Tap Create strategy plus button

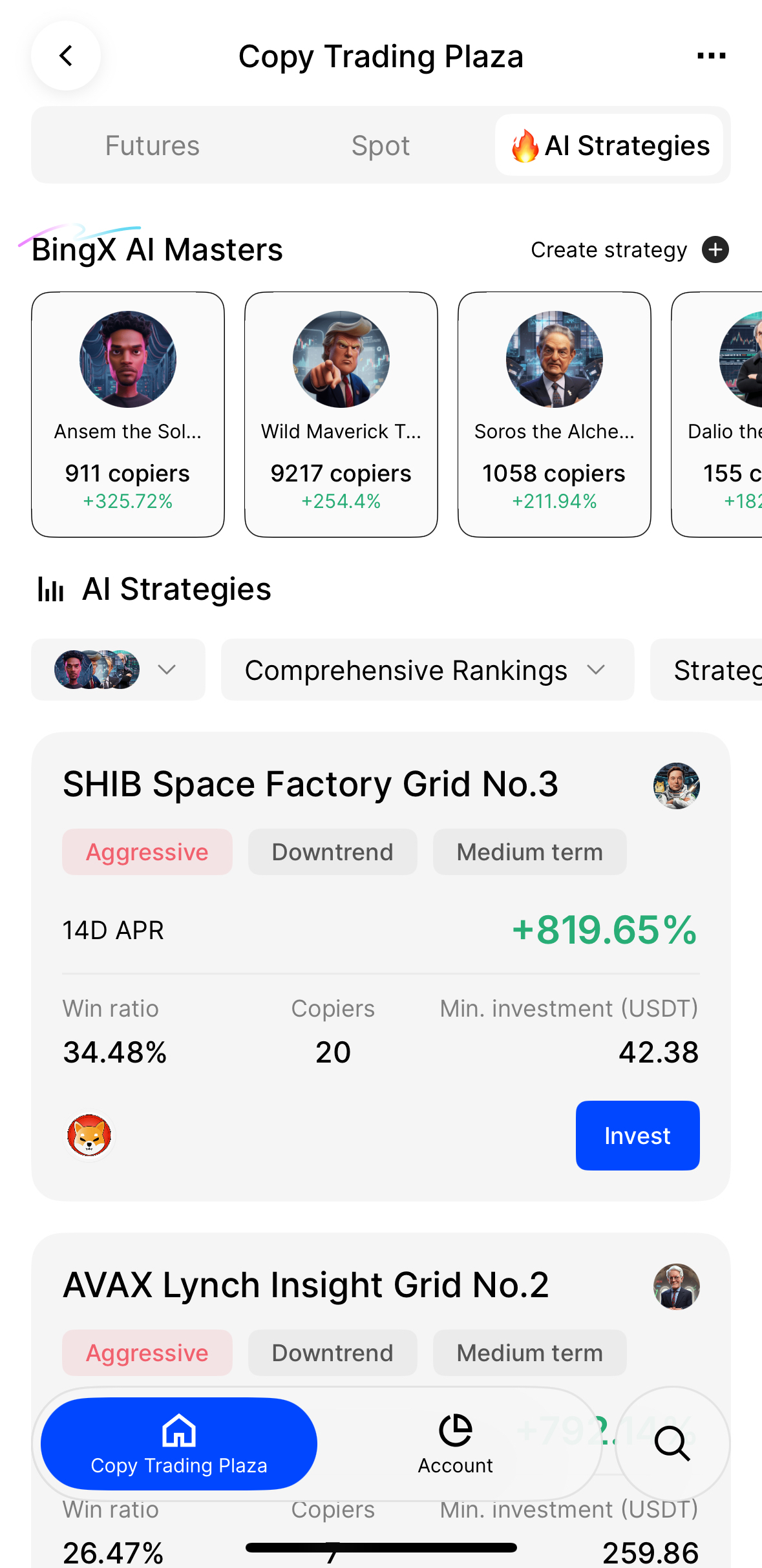click(715, 250)
